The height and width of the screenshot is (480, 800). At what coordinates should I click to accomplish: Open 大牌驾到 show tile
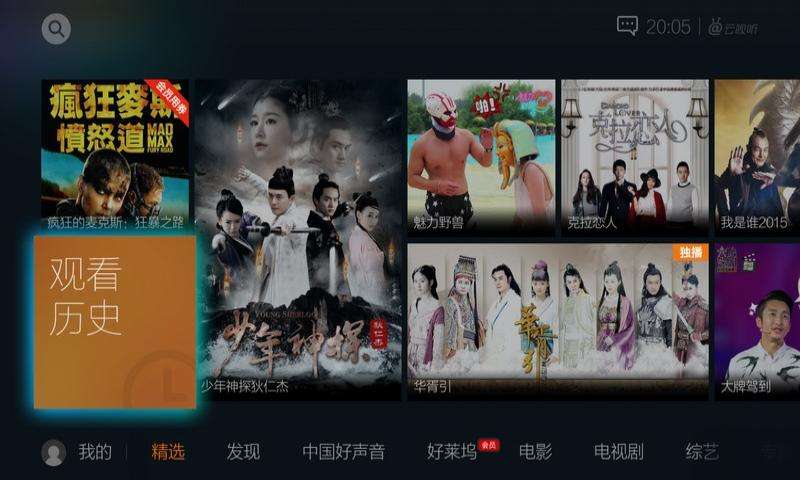click(x=757, y=320)
